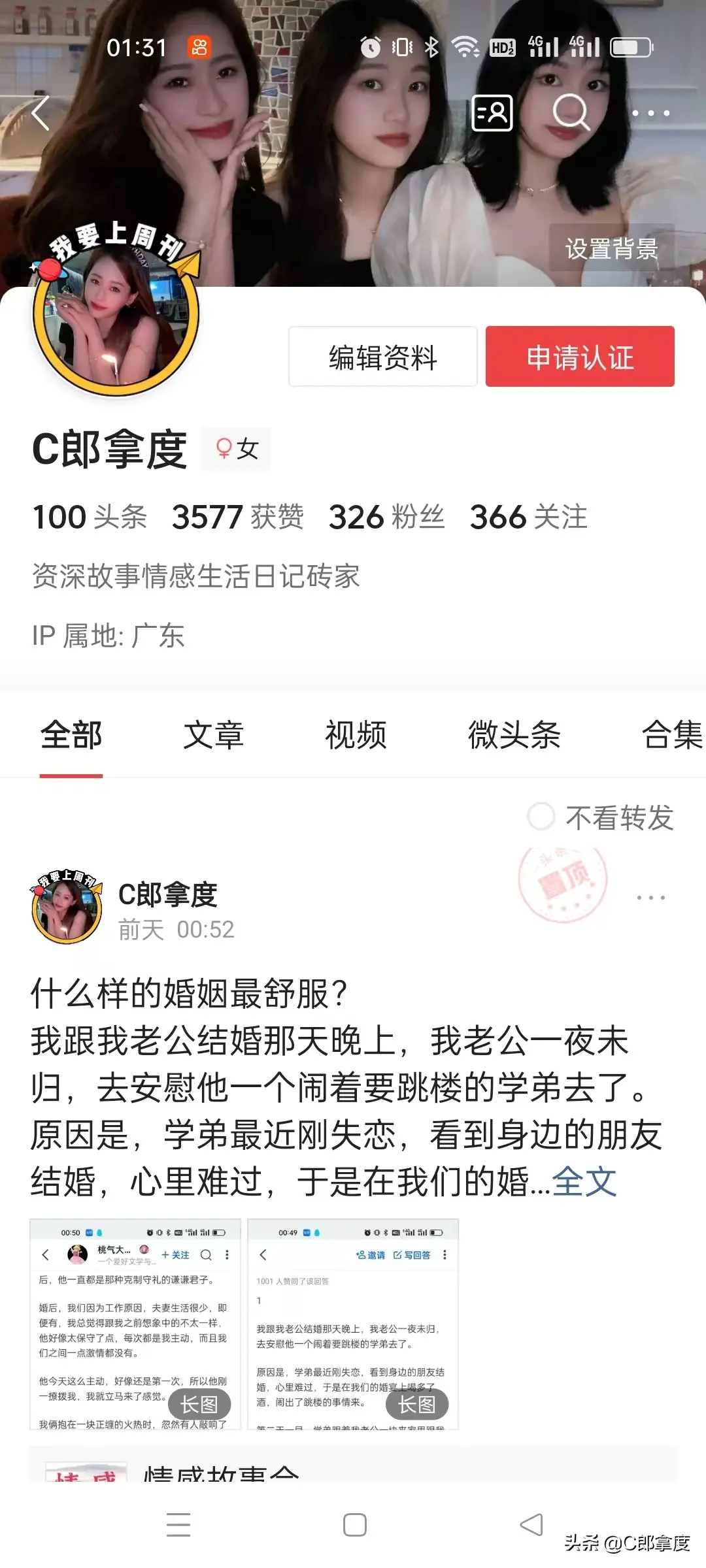Apply for verification via 申请认证

580,357
